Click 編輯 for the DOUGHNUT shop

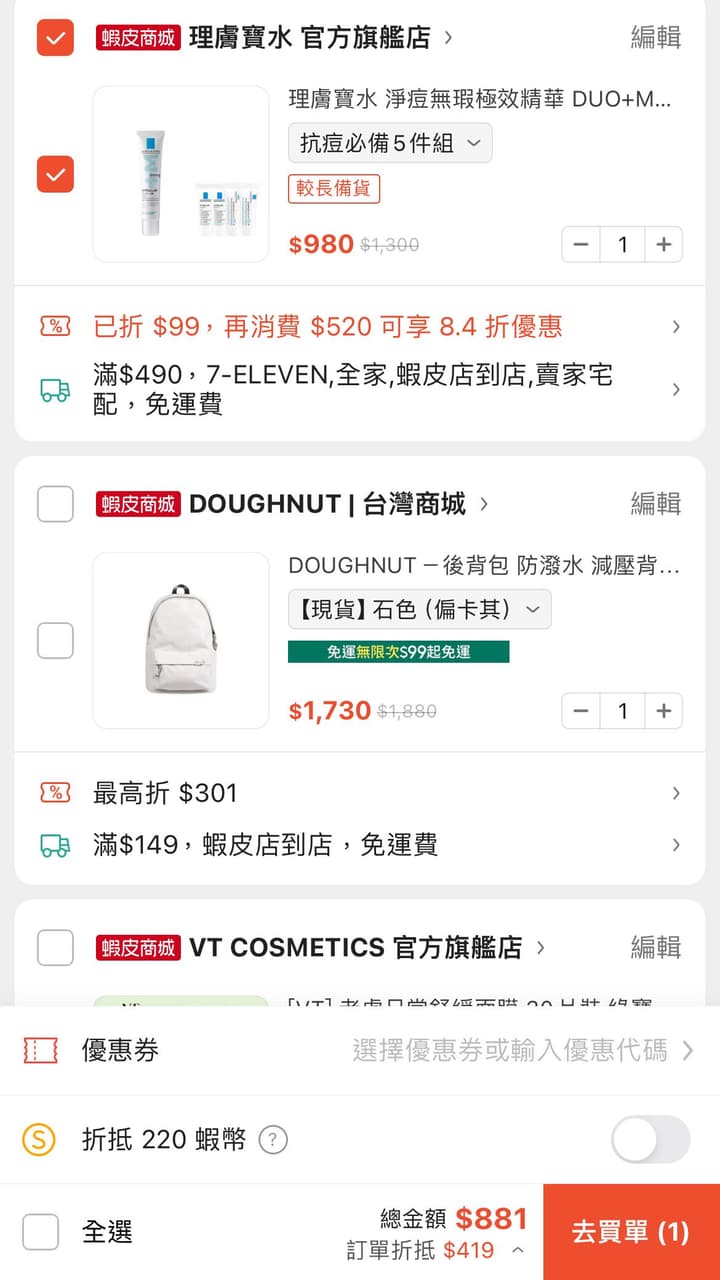coord(655,504)
